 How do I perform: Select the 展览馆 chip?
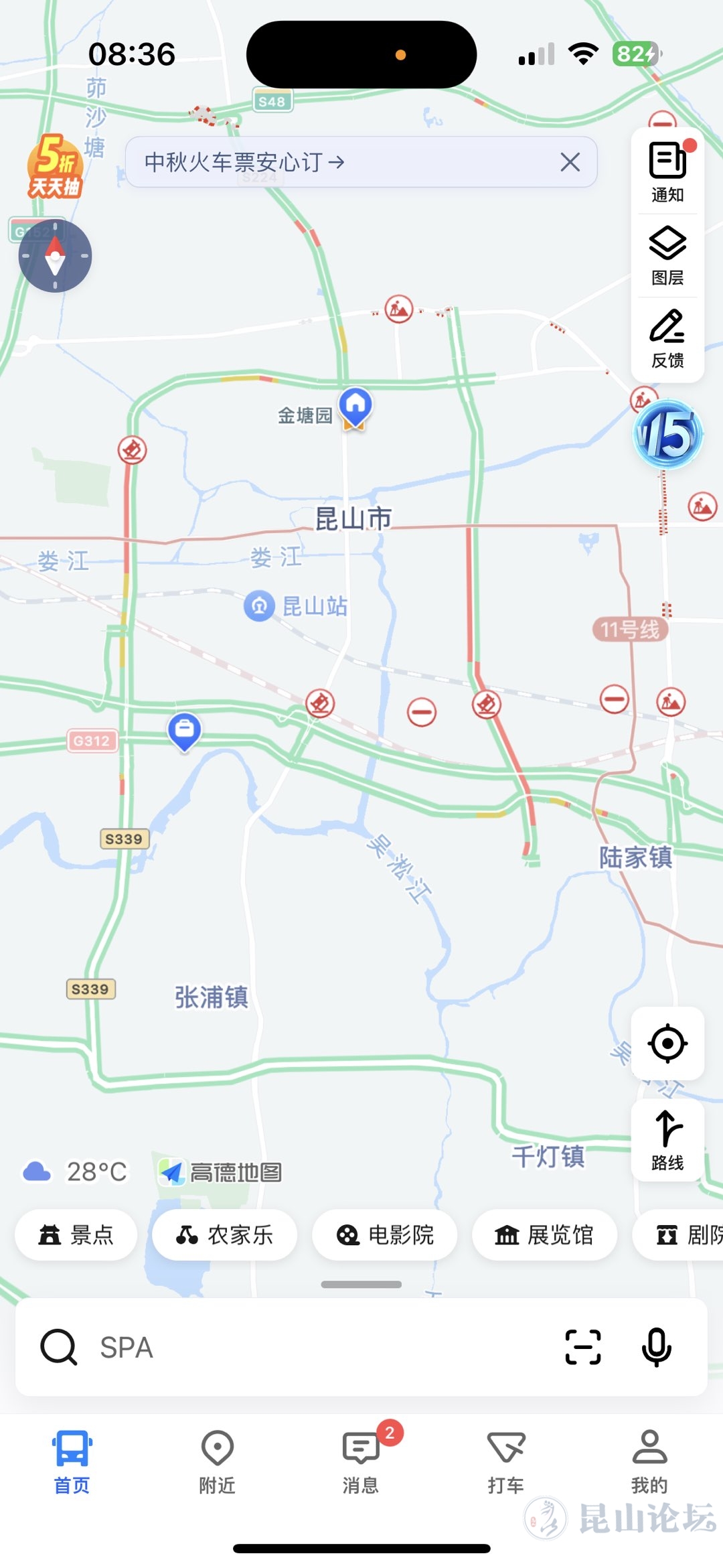pyautogui.click(x=544, y=1234)
